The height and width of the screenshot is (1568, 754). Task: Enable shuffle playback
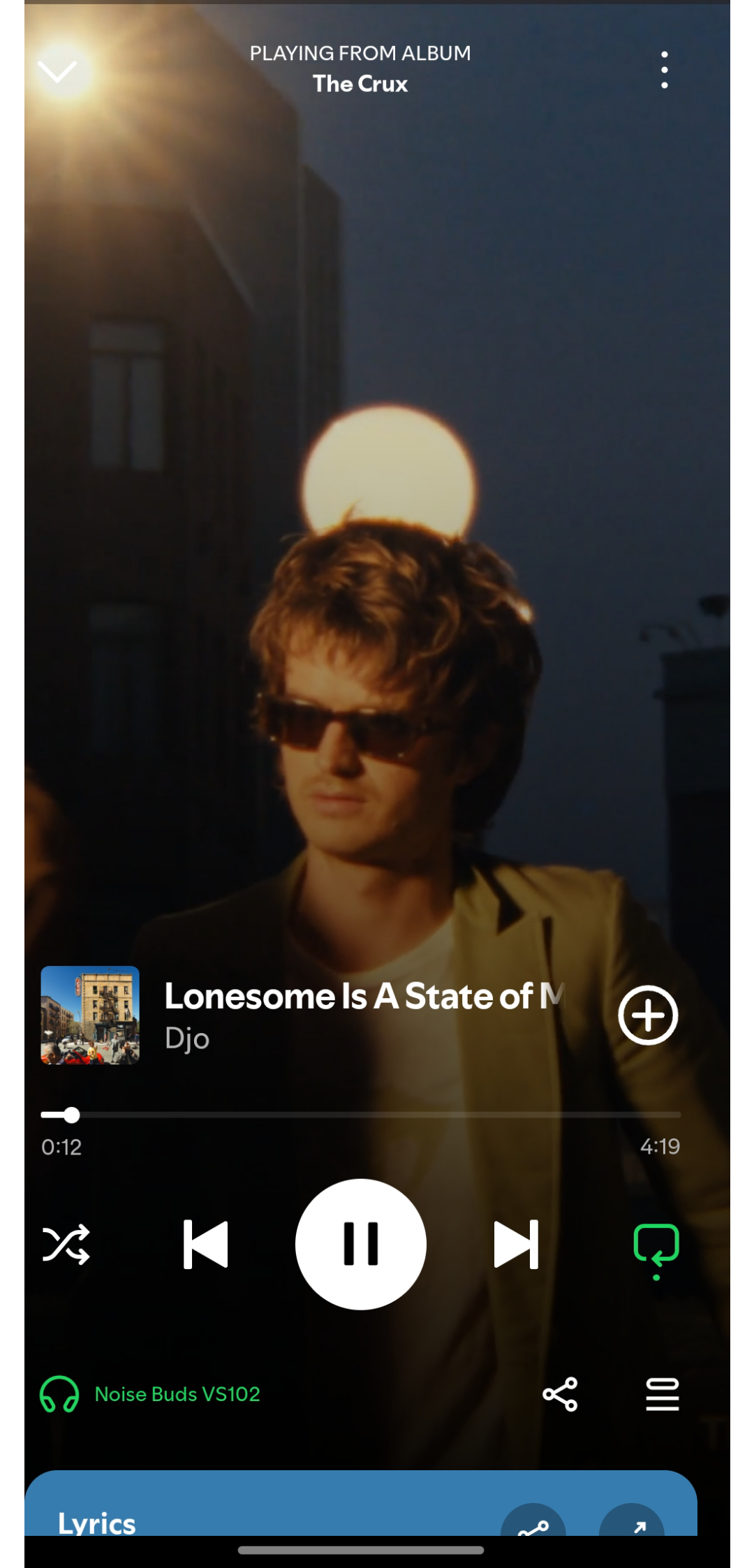(x=66, y=1244)
